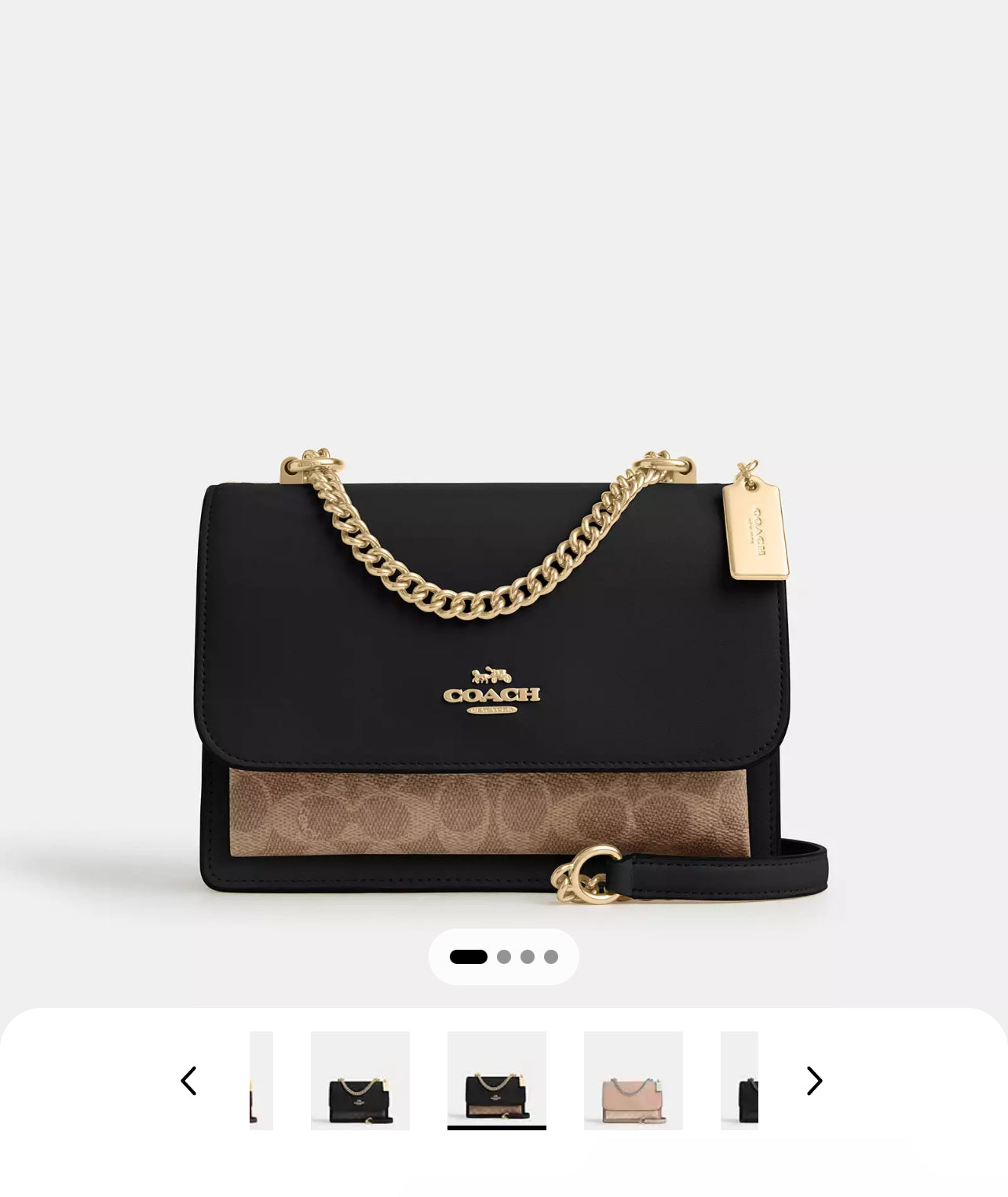
Task: Show more color options with right arrow
Action: [x=814, y=1081]
